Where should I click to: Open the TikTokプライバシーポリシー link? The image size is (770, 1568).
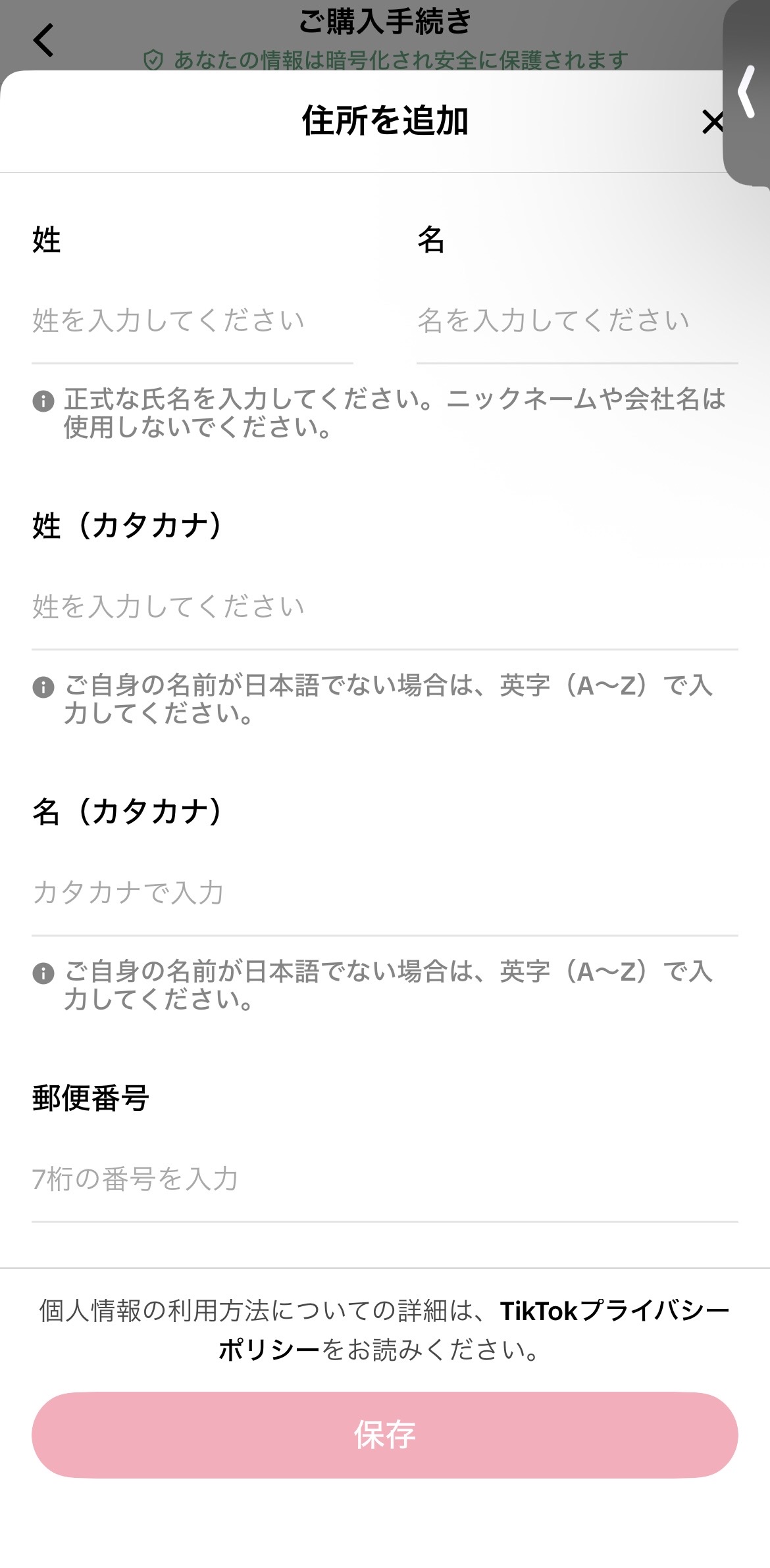pos(614,1311)
